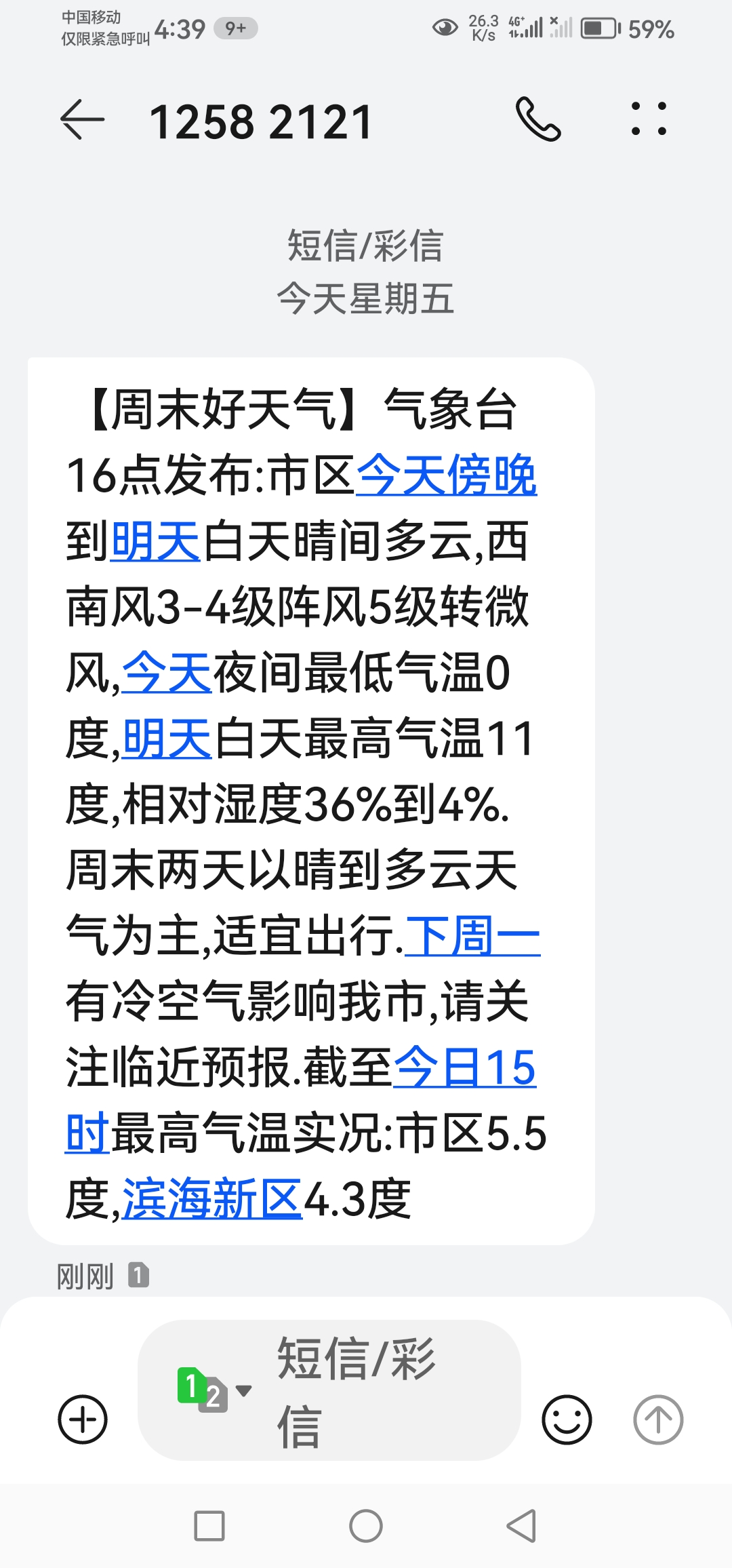Open the four-dot overflow menu

[649, 119]
